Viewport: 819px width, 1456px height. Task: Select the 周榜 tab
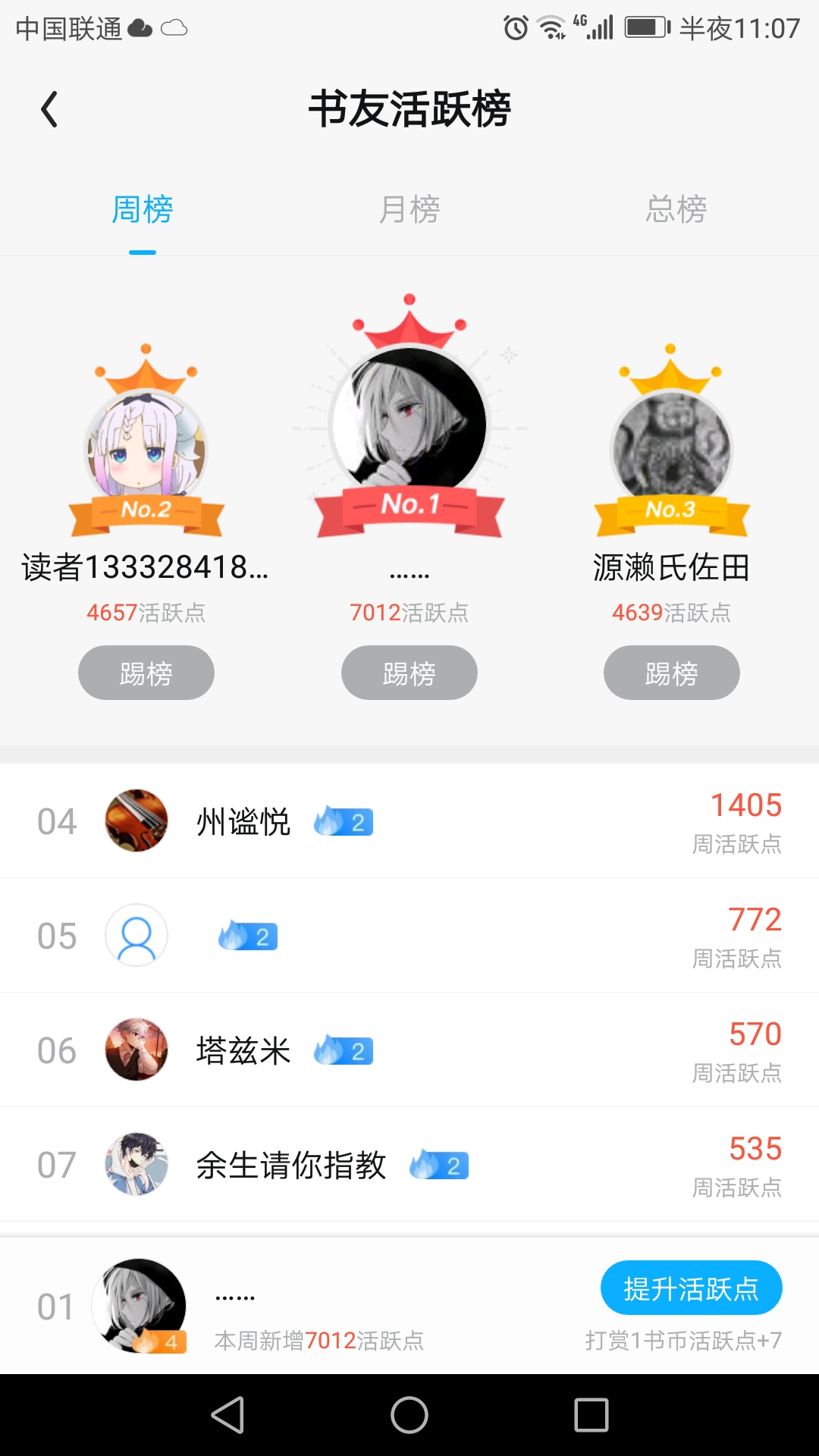[x=143, y=209]
